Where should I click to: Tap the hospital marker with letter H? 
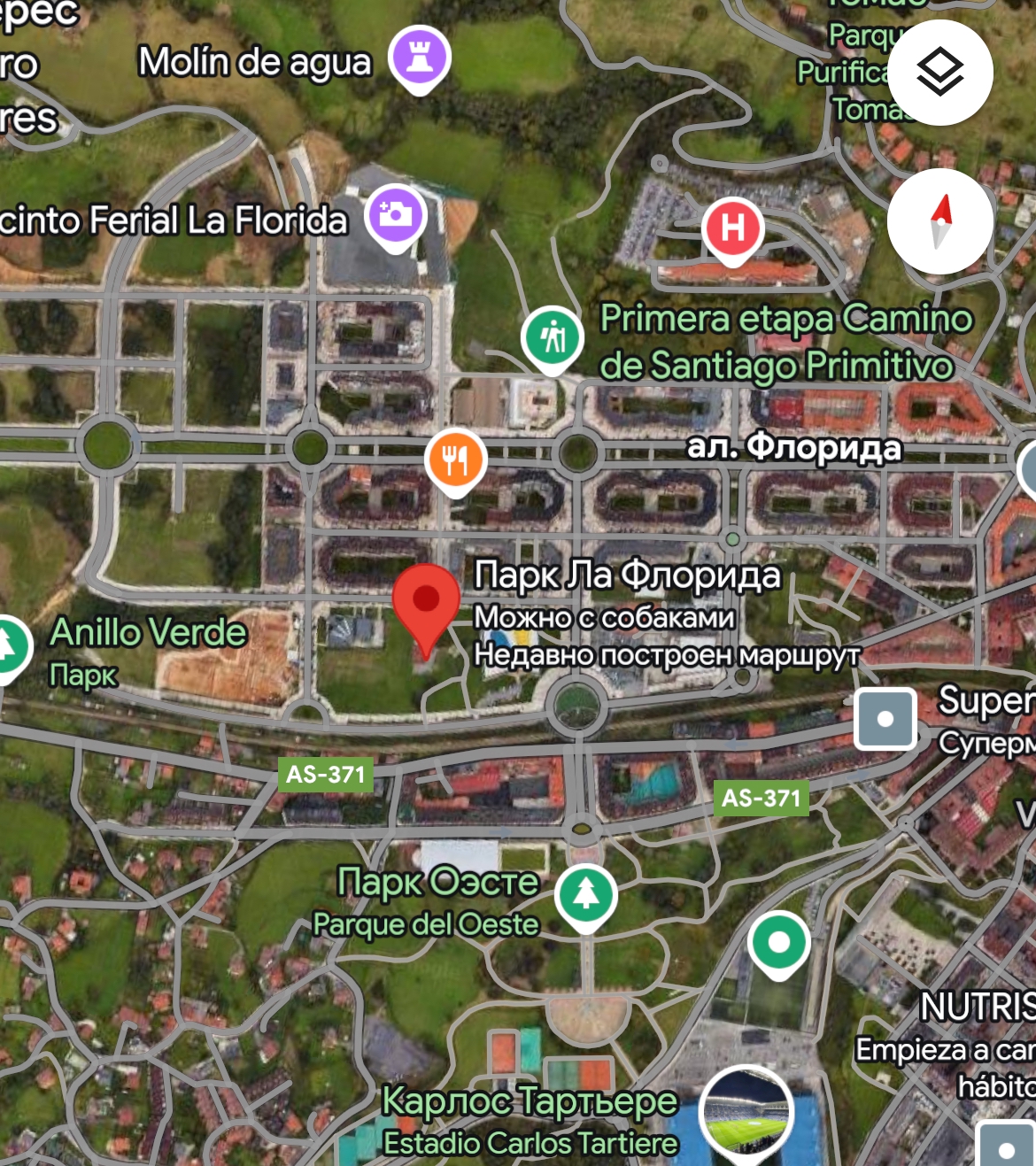coord(732,229)
